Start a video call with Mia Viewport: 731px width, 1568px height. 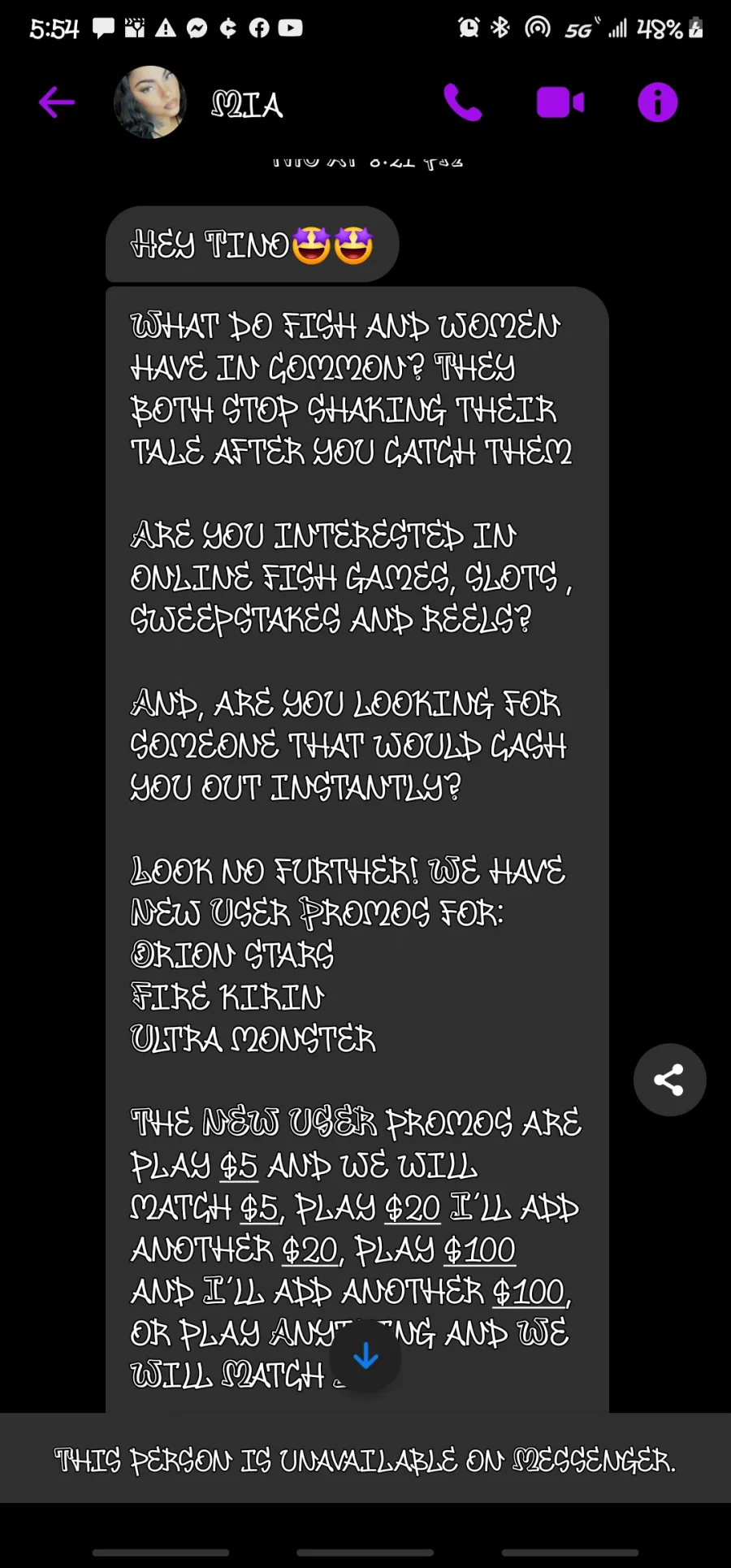(x=560, y=103)
